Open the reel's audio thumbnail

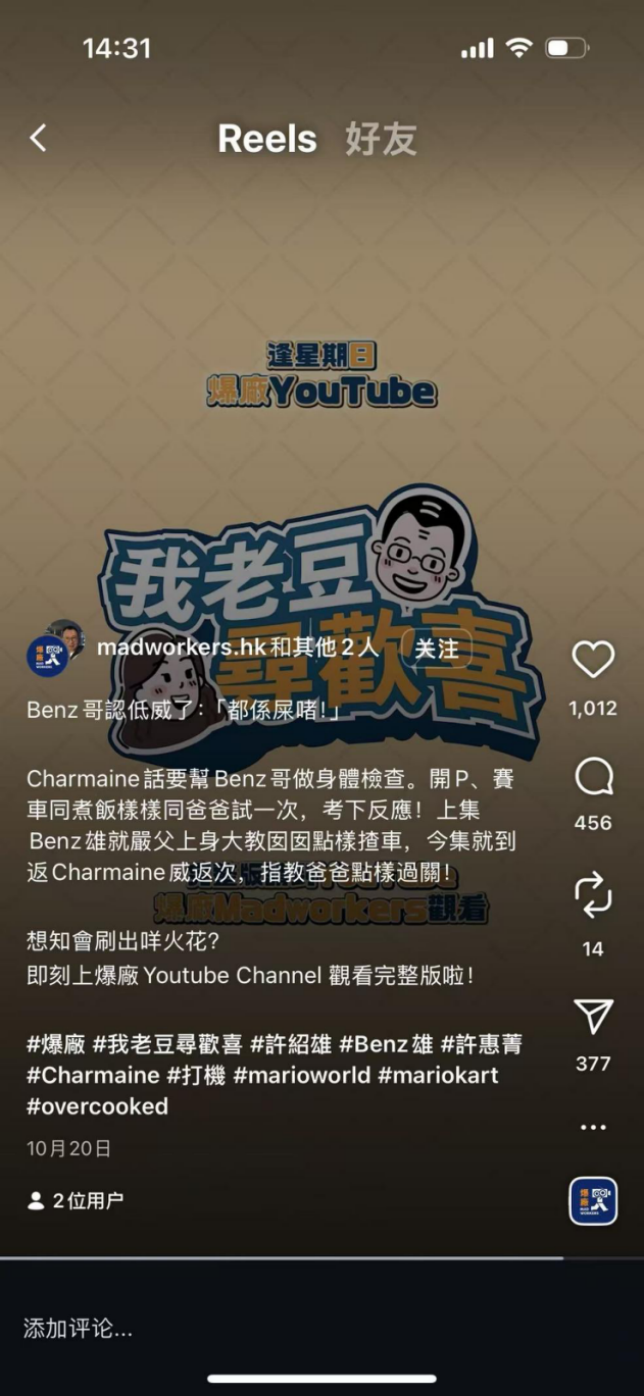tap(593, 1201)
